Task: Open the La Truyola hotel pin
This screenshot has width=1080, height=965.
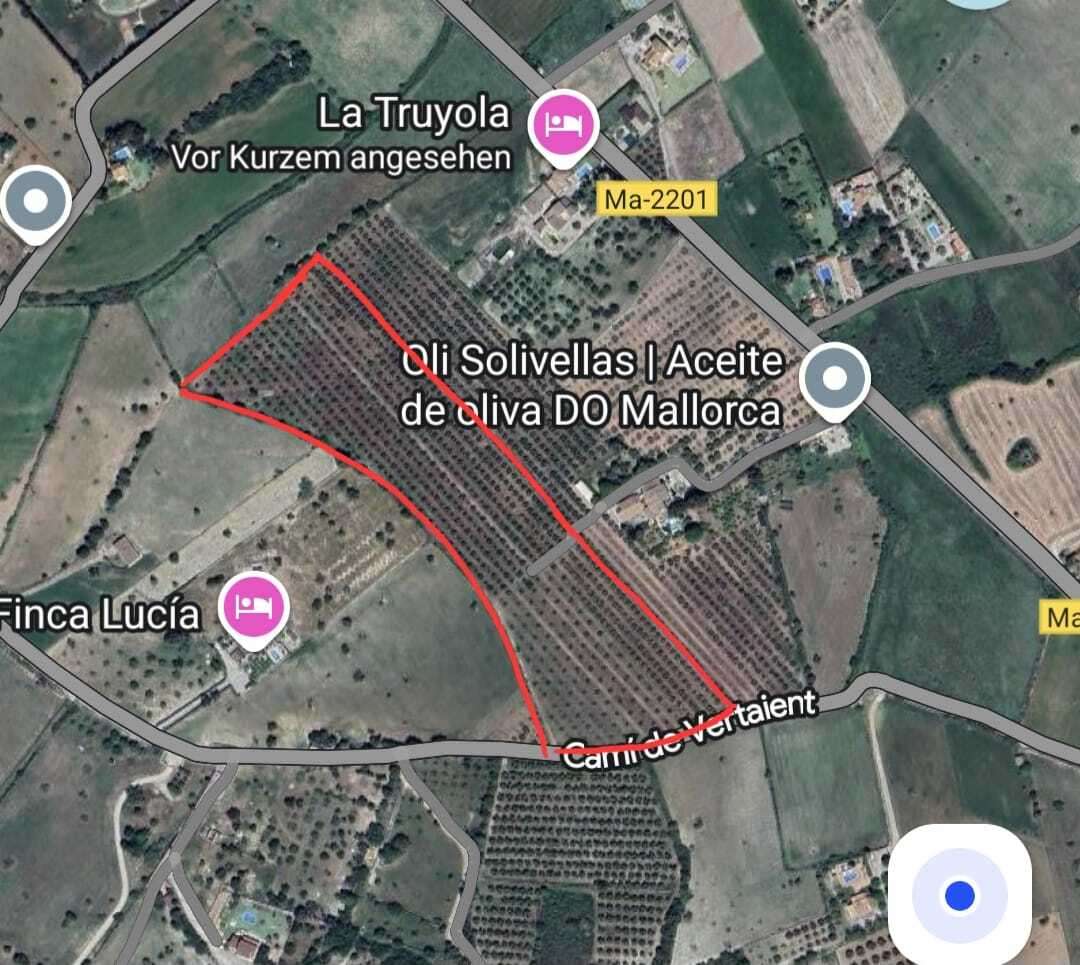Action: pos(564,126)
